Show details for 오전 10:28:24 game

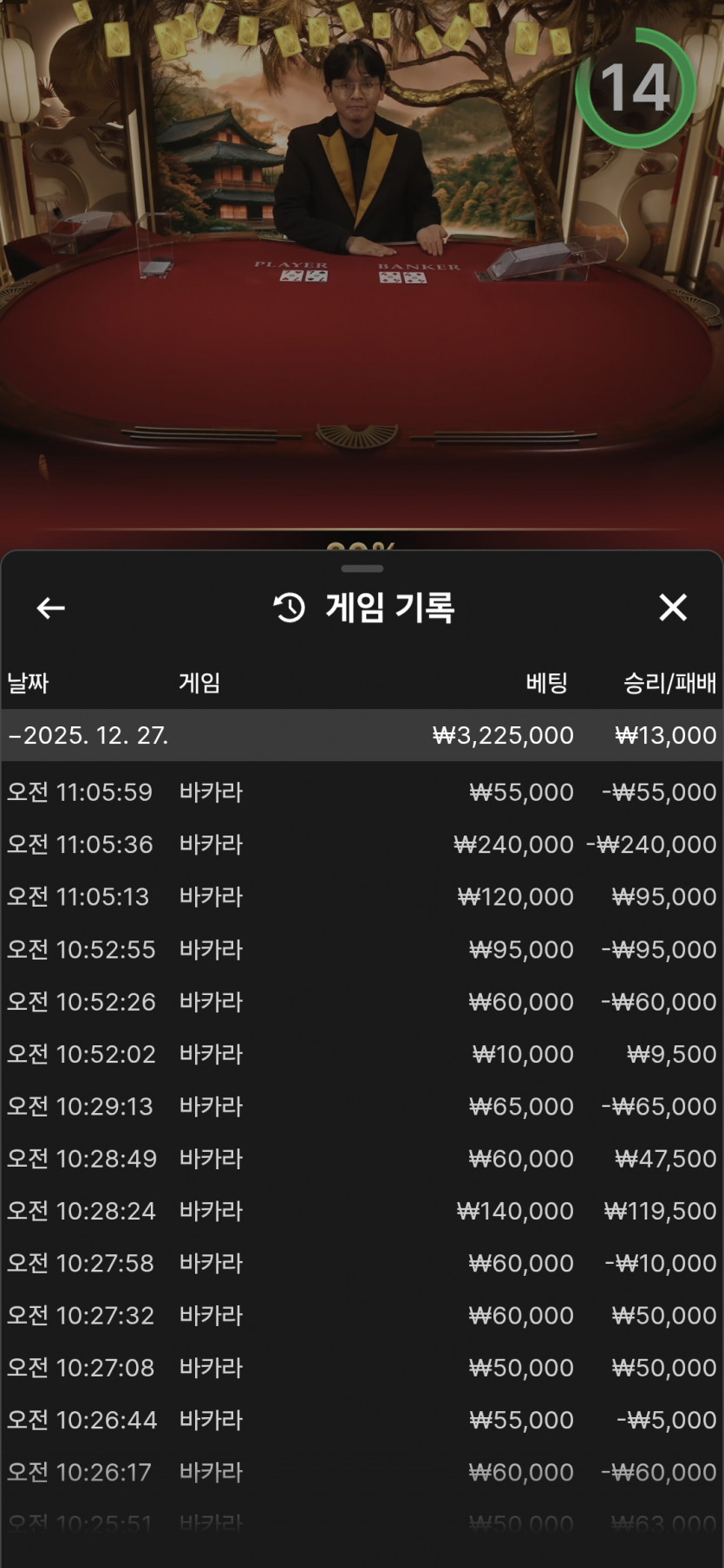click(x=362, y=1211)
